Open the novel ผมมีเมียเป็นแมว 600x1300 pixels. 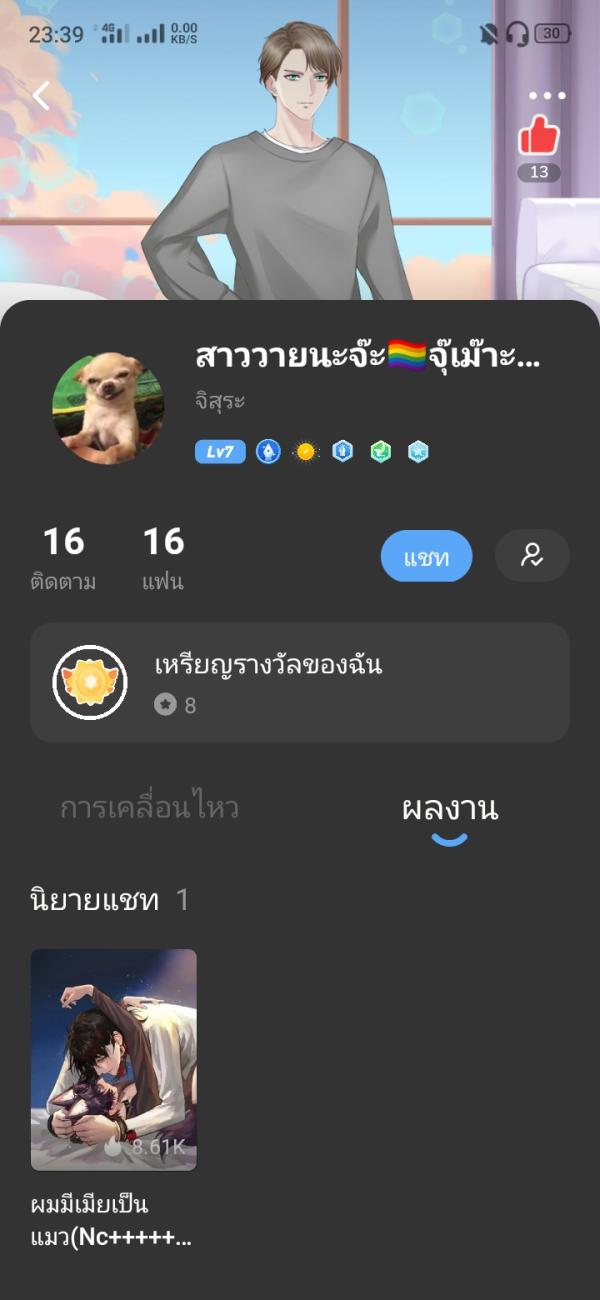point(114,1060)
